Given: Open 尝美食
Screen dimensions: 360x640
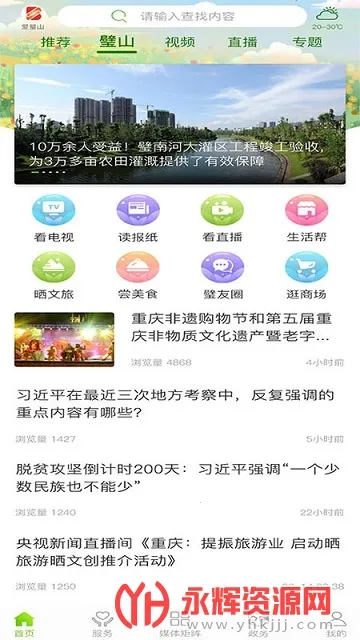Looking at the screenshot, I should click(x=138, y=276).
